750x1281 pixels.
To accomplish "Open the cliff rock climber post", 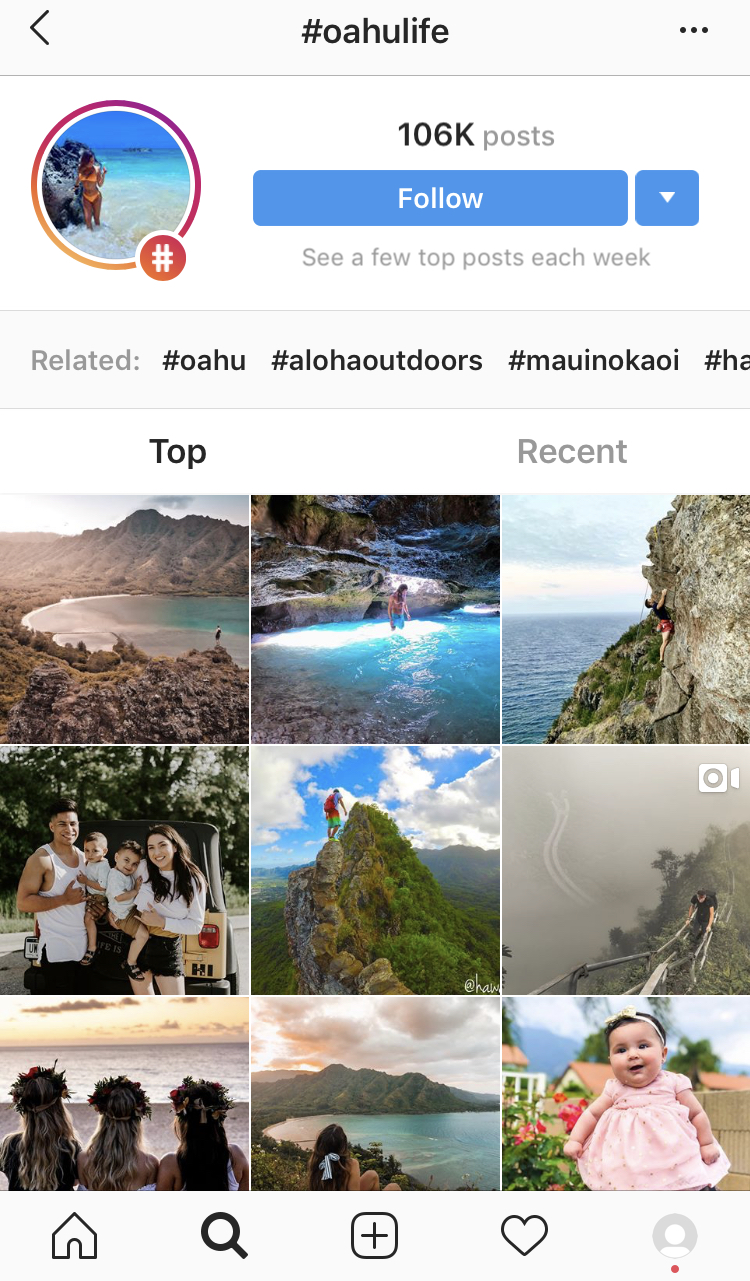I will (626, 619).
